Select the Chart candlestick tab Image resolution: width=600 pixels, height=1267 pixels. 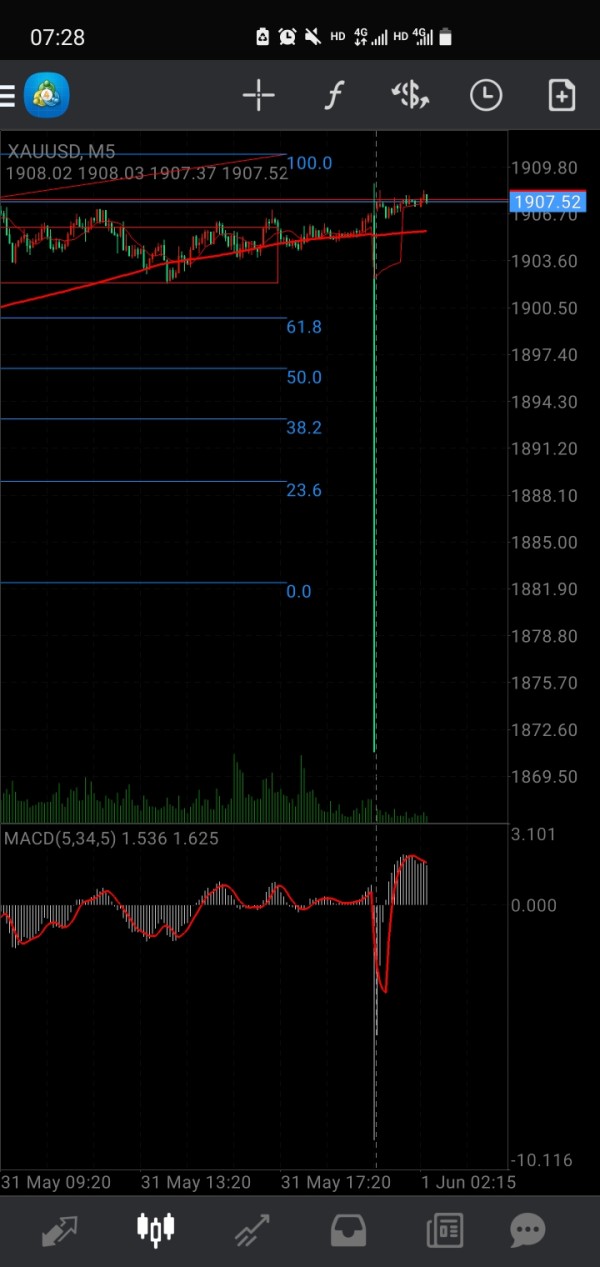(155, 1229)
